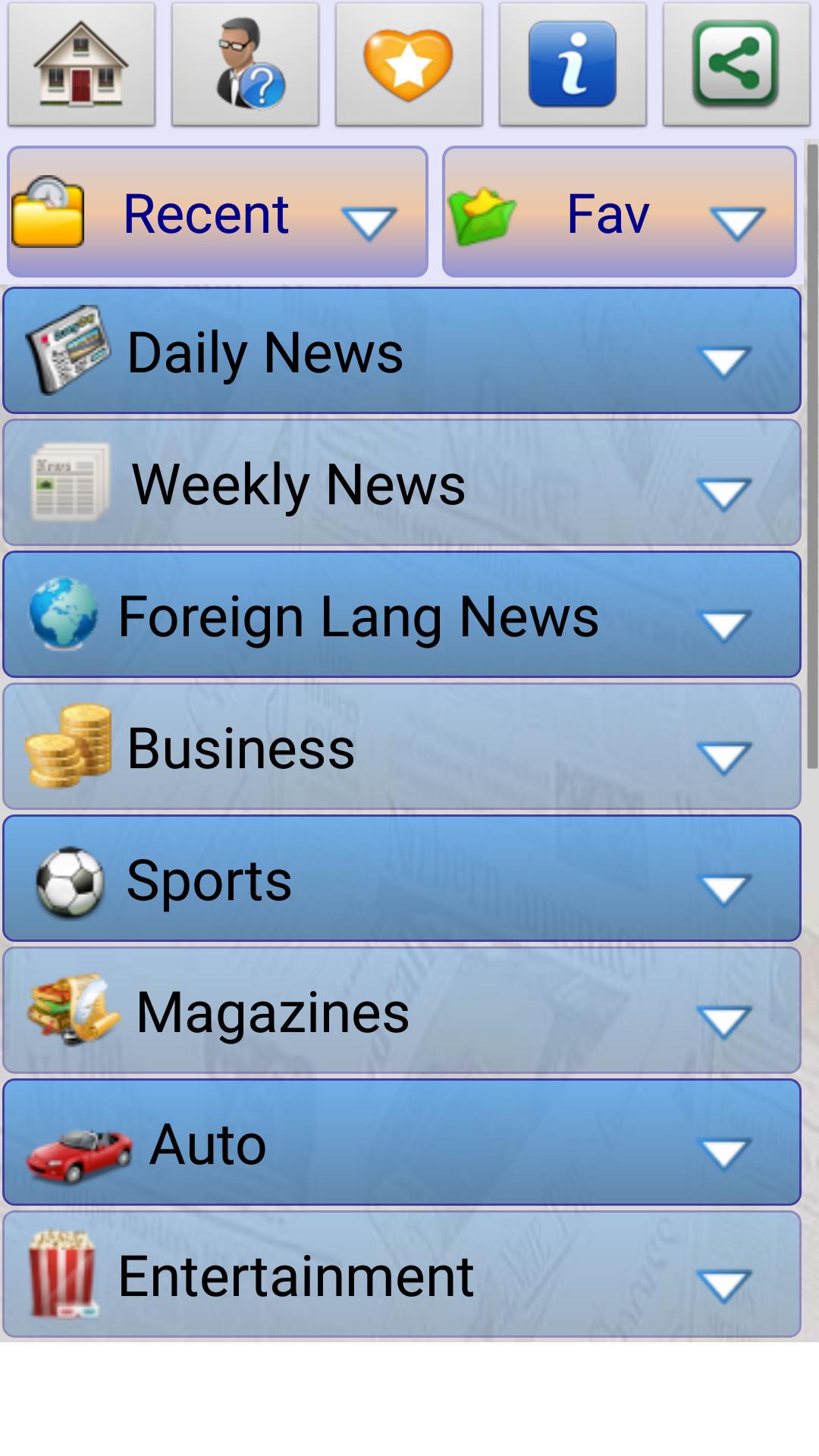
Task: Open the Magazines section
Action: [x=402, y=1011]
